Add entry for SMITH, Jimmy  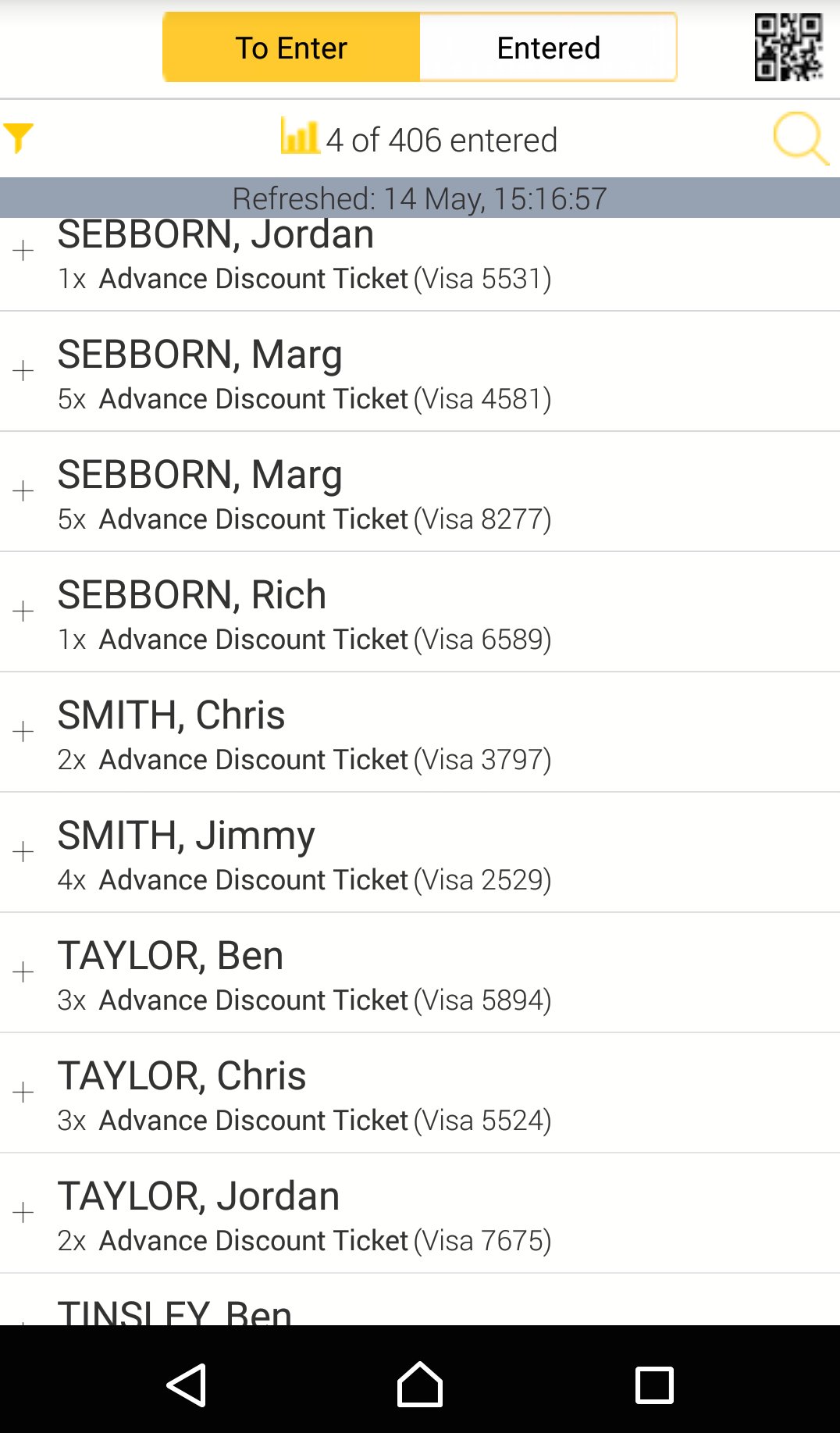(x=23, y=851)
